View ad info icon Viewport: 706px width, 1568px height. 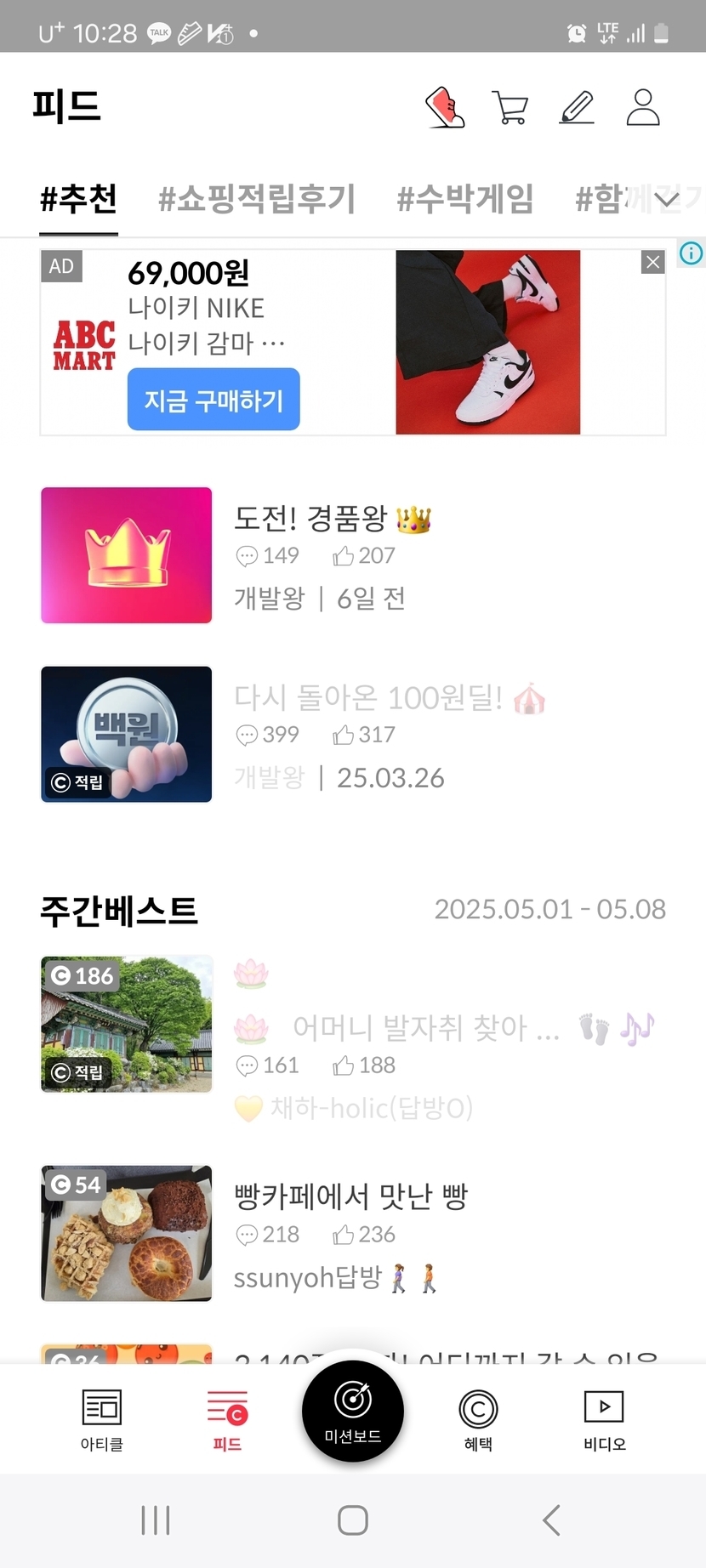691,253
